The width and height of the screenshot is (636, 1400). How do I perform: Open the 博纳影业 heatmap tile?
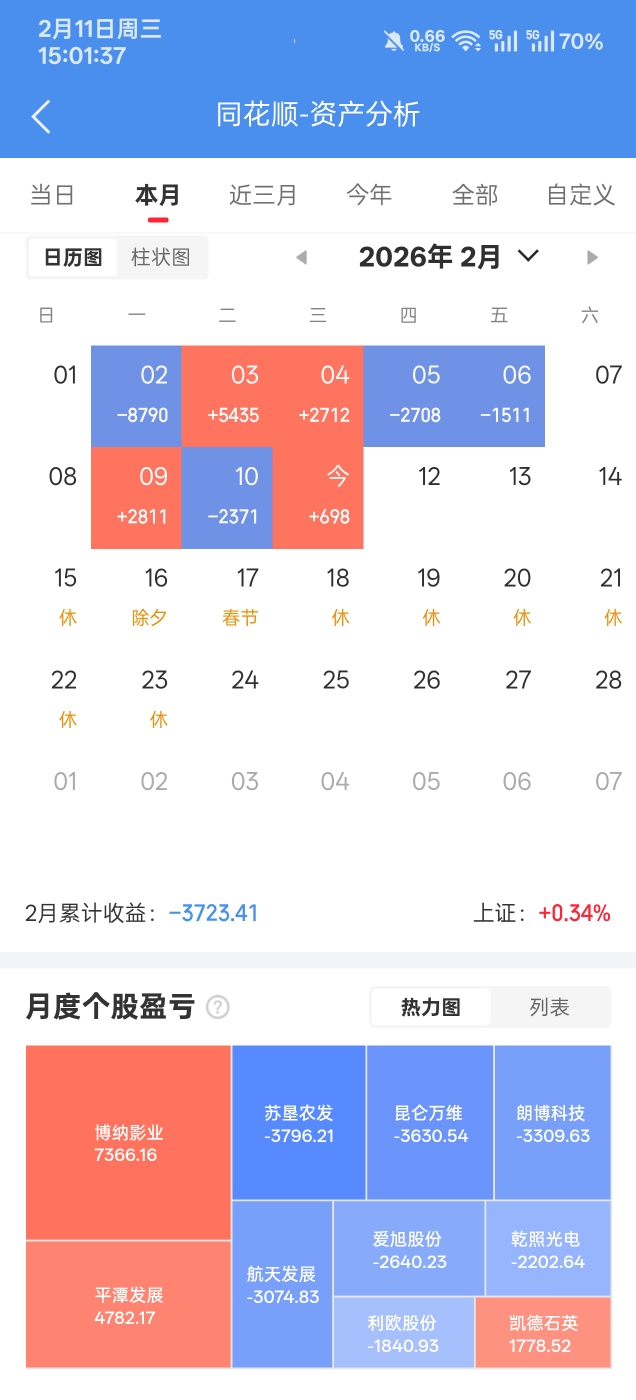[128, 1143]
